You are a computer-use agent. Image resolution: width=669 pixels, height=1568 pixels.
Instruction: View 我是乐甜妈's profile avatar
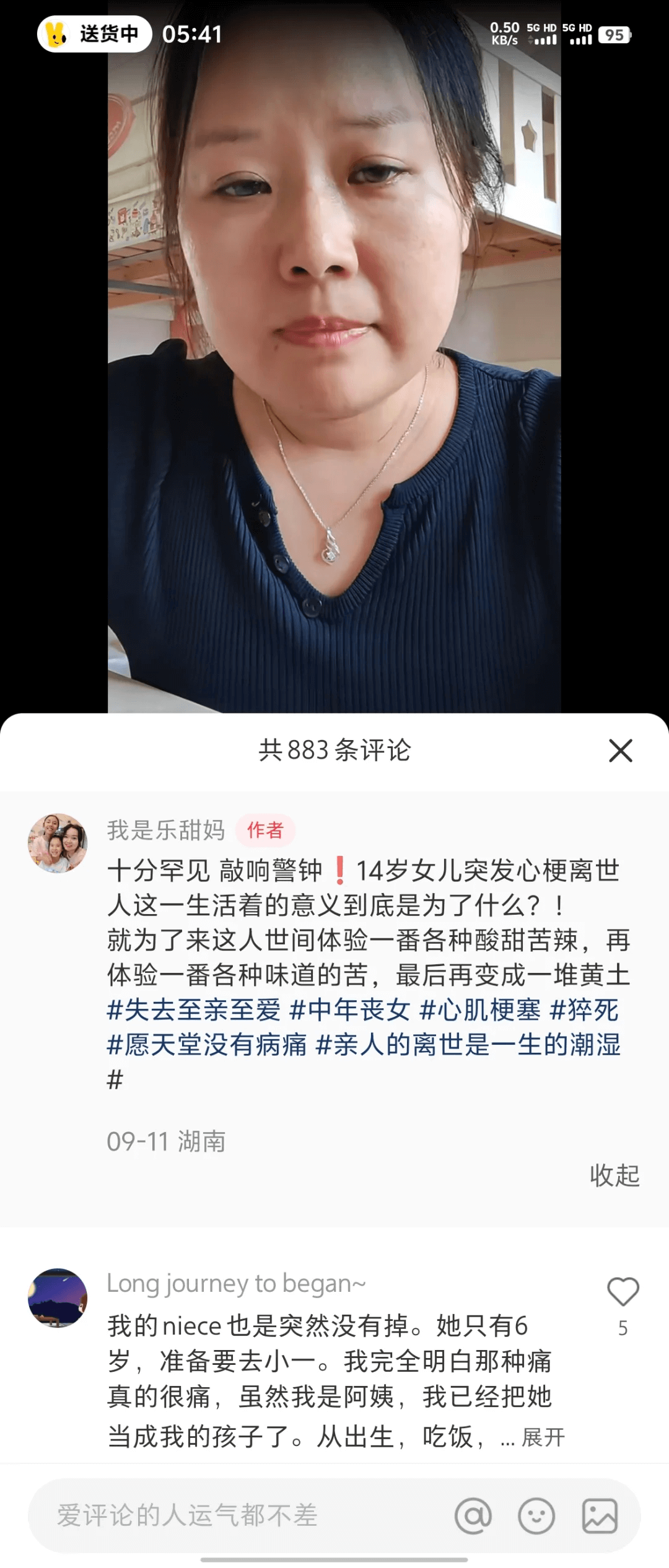tap(58, 843)
